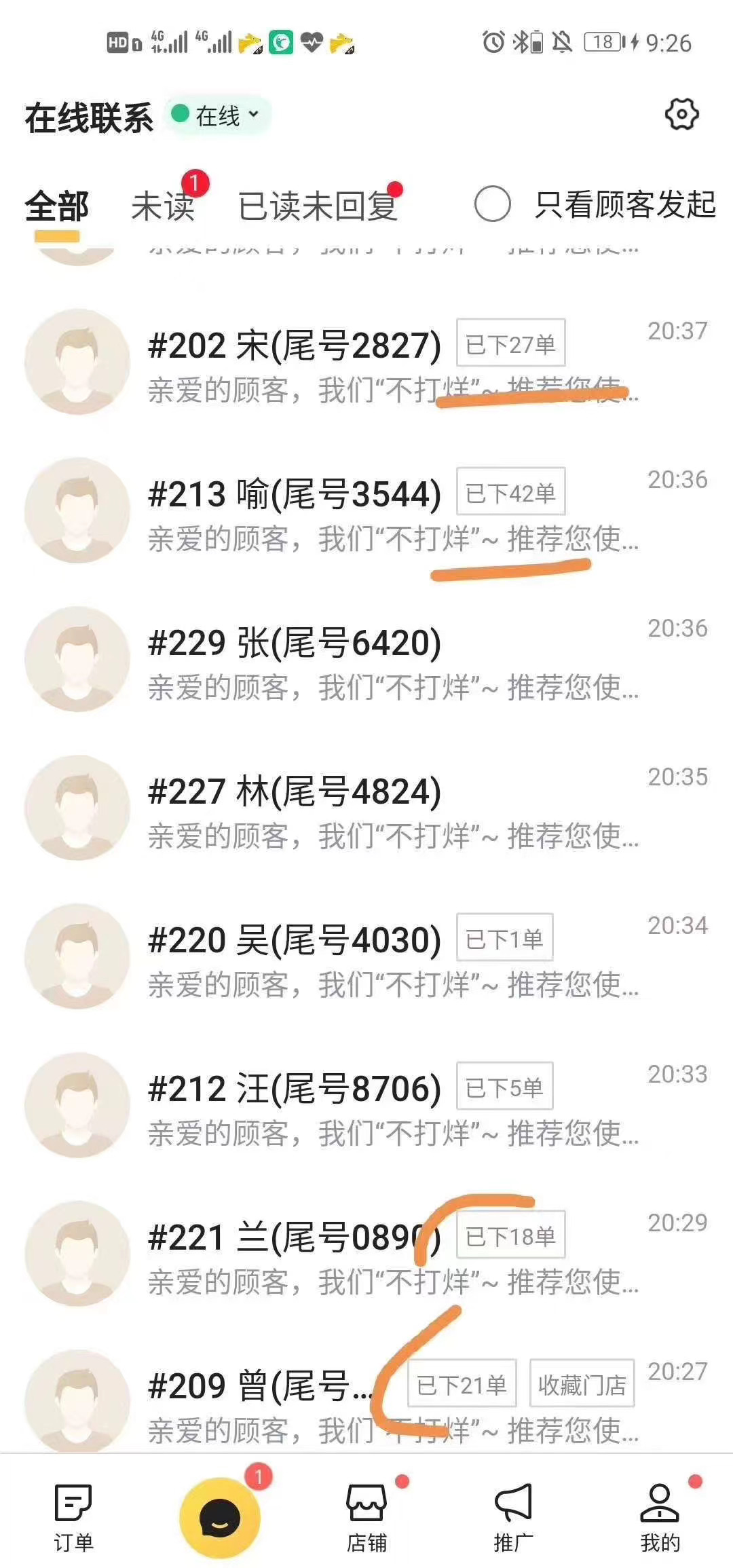Expand the 在线 status dropdown
733x1568 pixels.
click(218, 115)
